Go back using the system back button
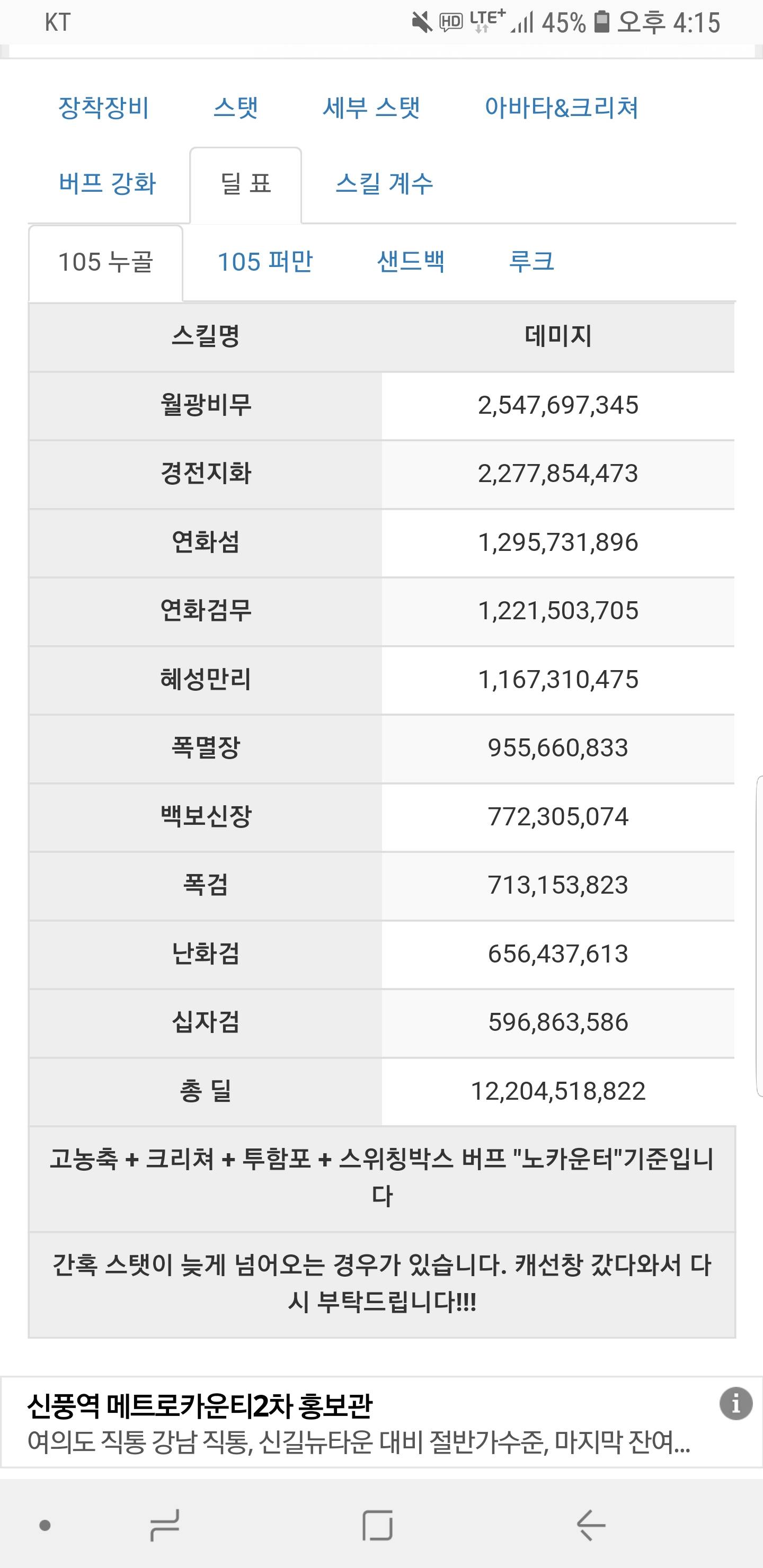 click(590, 1525)
